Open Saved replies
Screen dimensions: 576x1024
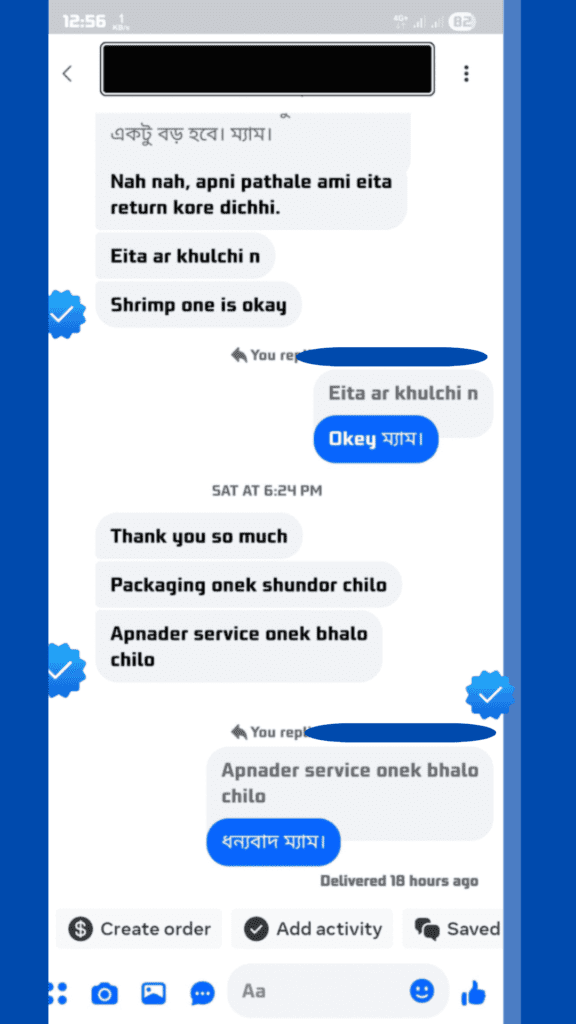point(453,929)
